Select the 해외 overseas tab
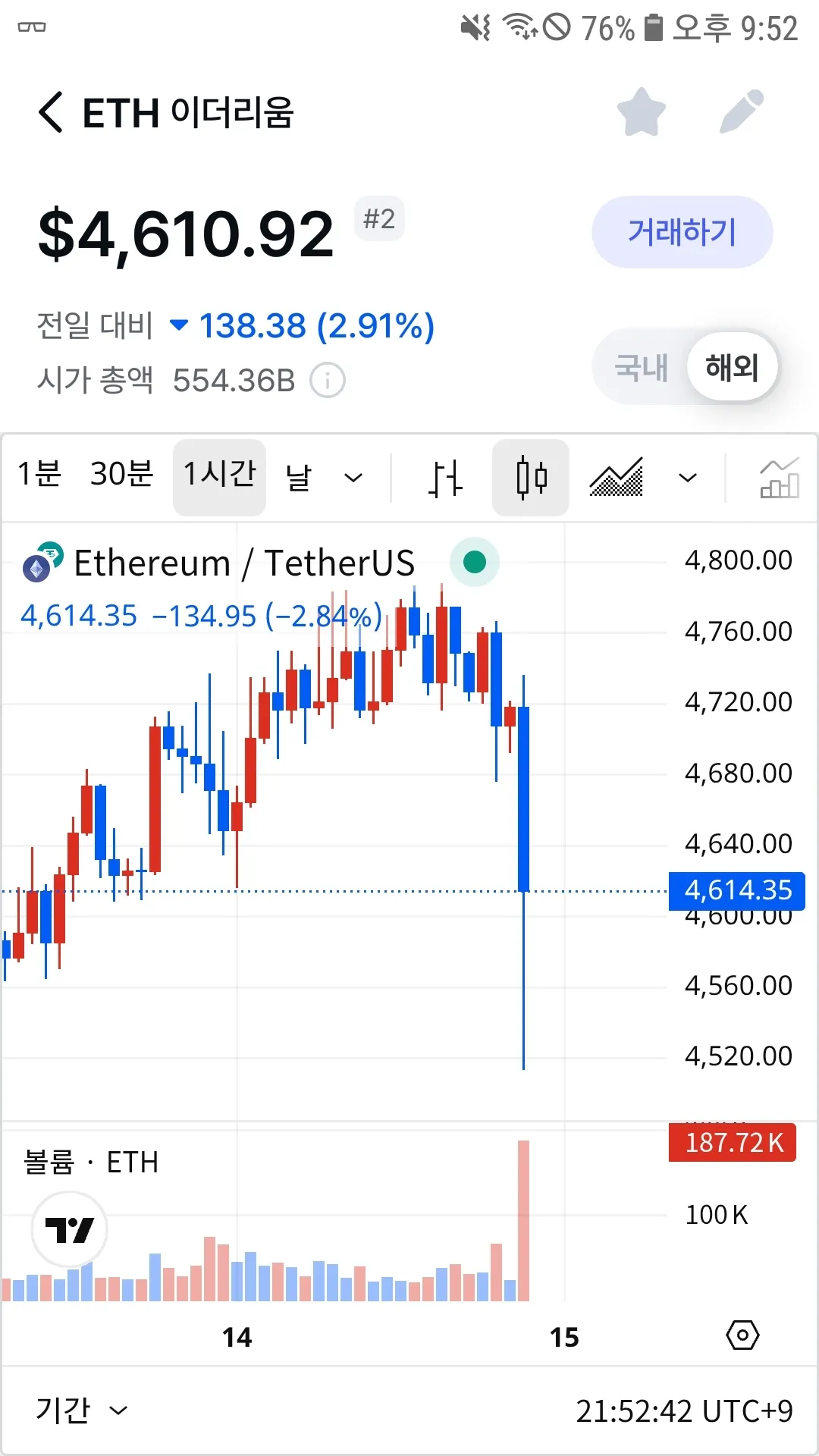 pyautogui.click(x=732, y=368)
